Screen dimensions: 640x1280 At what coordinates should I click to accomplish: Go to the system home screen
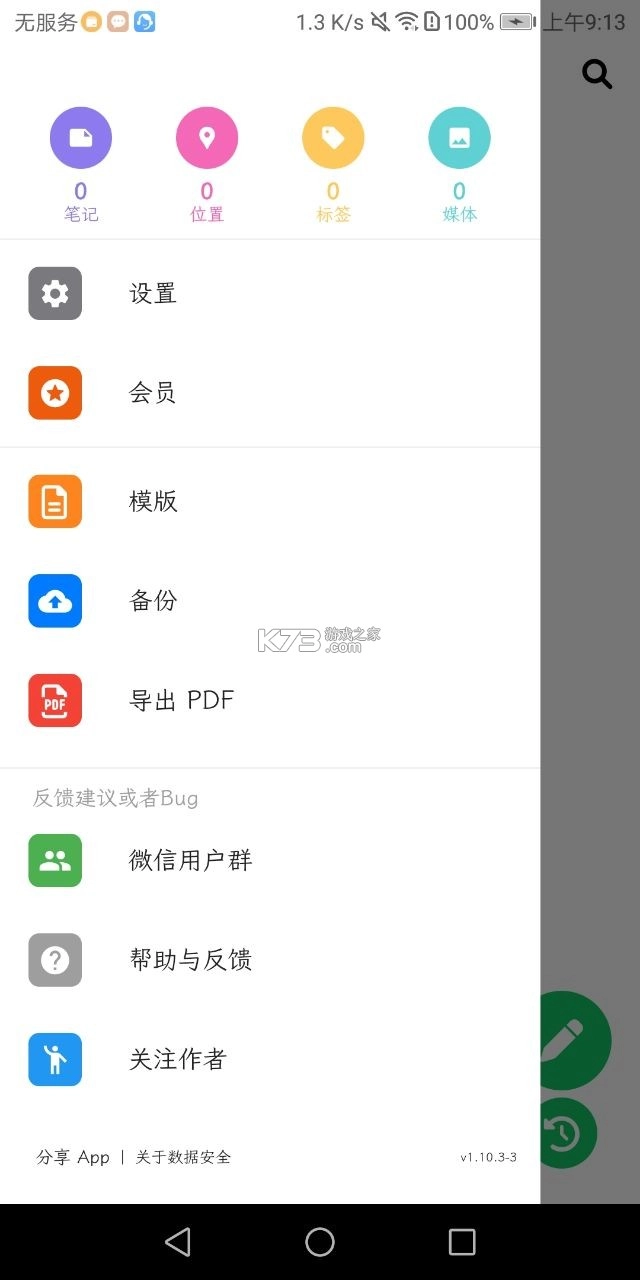tap(320, 1242)
